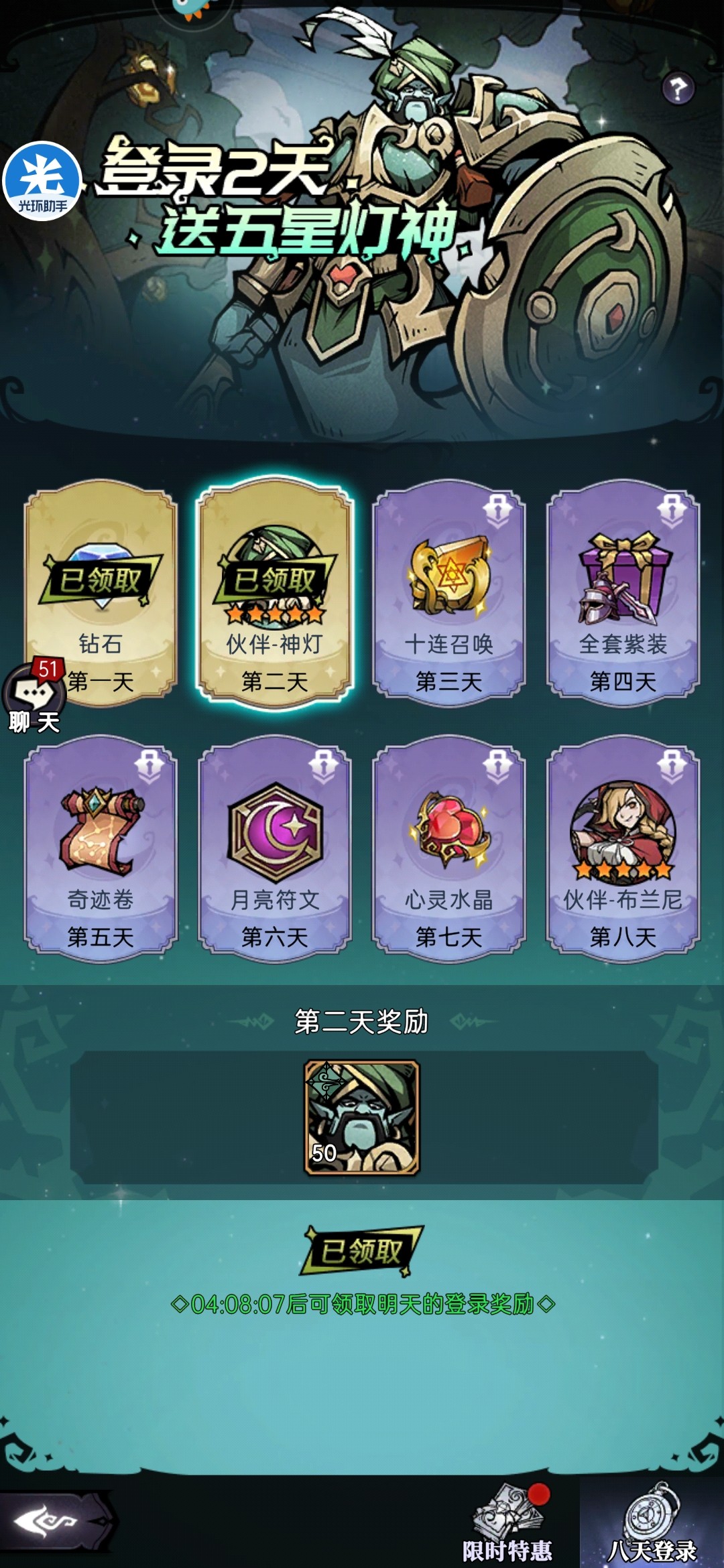This screenshot has height=1568, width=724.
Task: Open the help question mark icon
Action: (678, 88)
